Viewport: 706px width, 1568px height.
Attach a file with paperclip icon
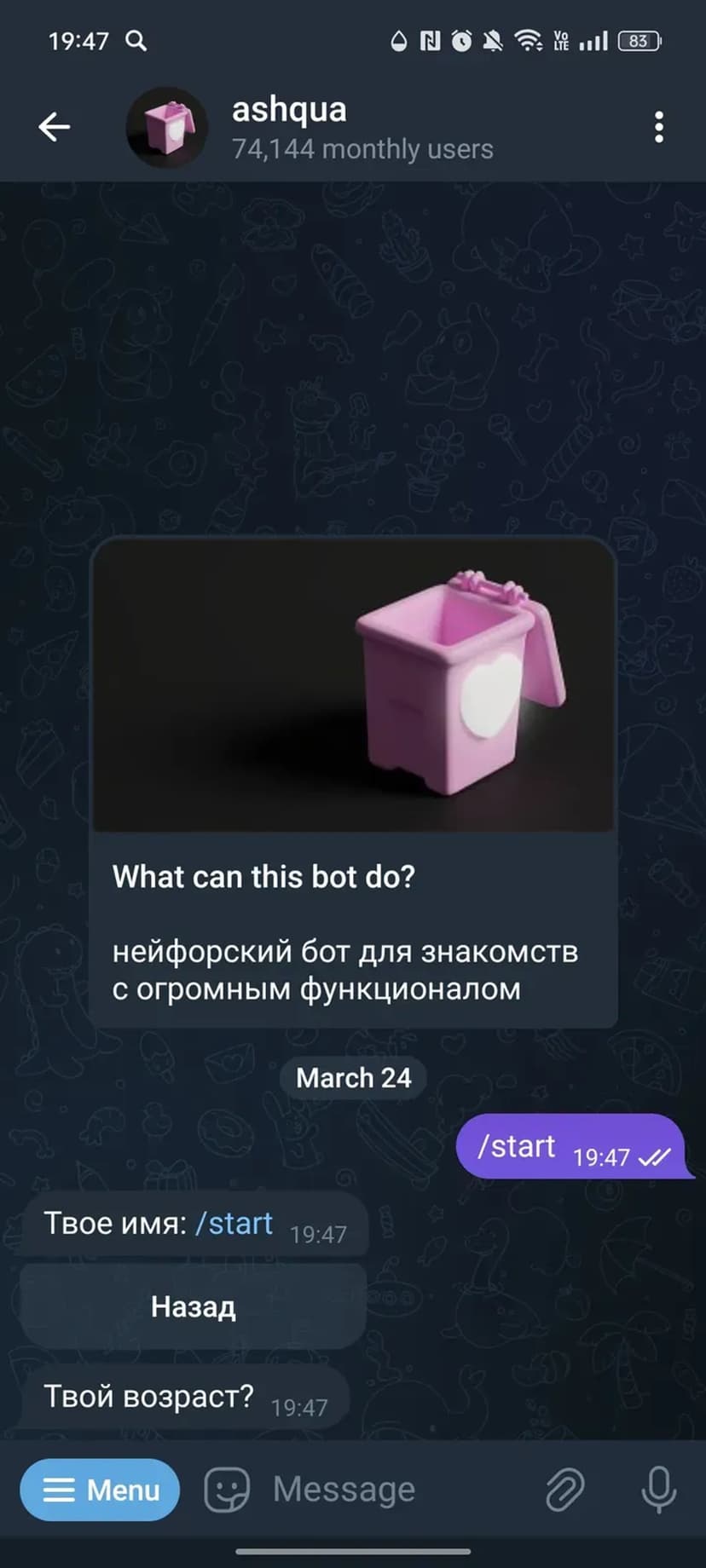(564, 1490)
